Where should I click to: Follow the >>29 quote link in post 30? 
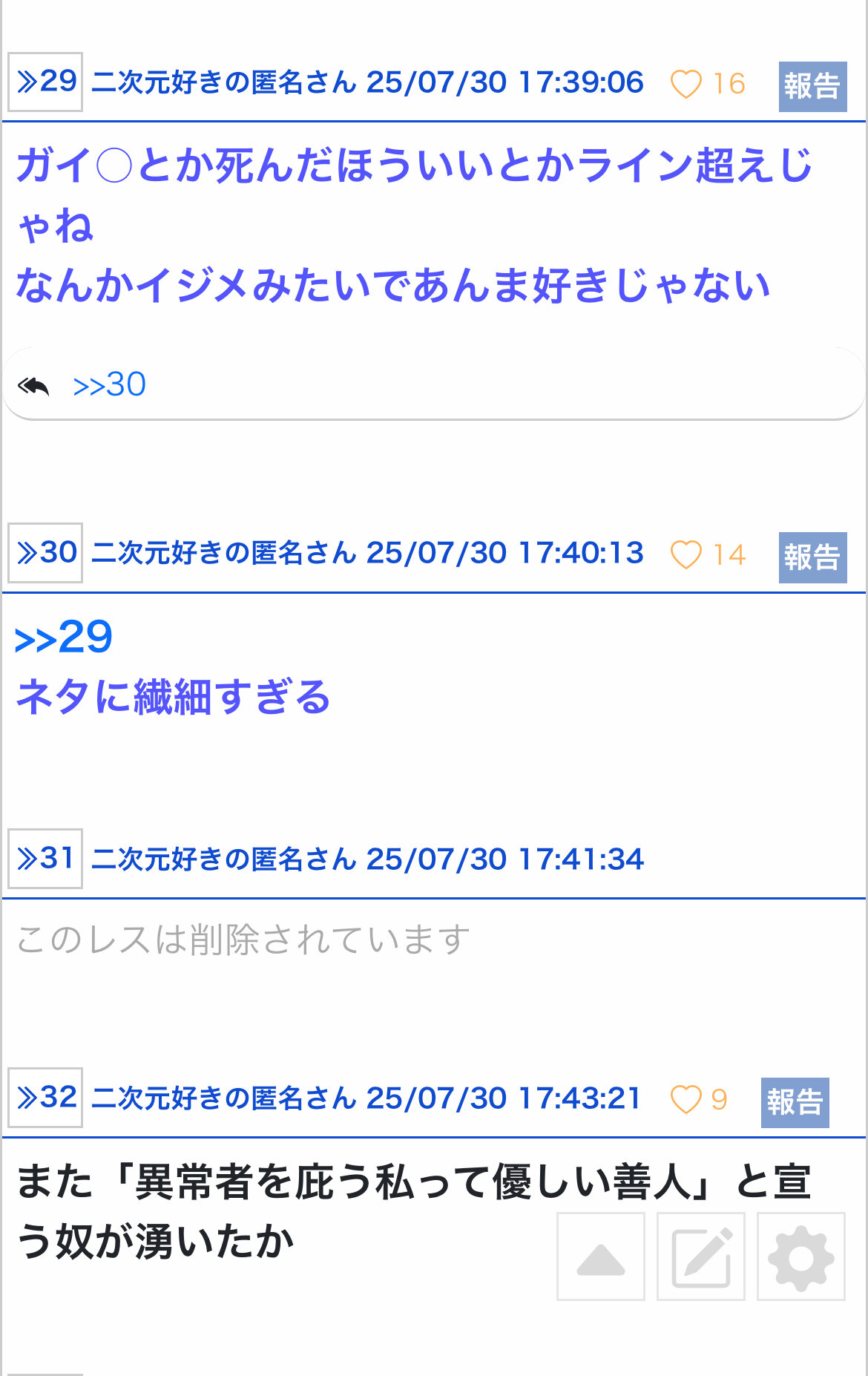pos(64,638)
